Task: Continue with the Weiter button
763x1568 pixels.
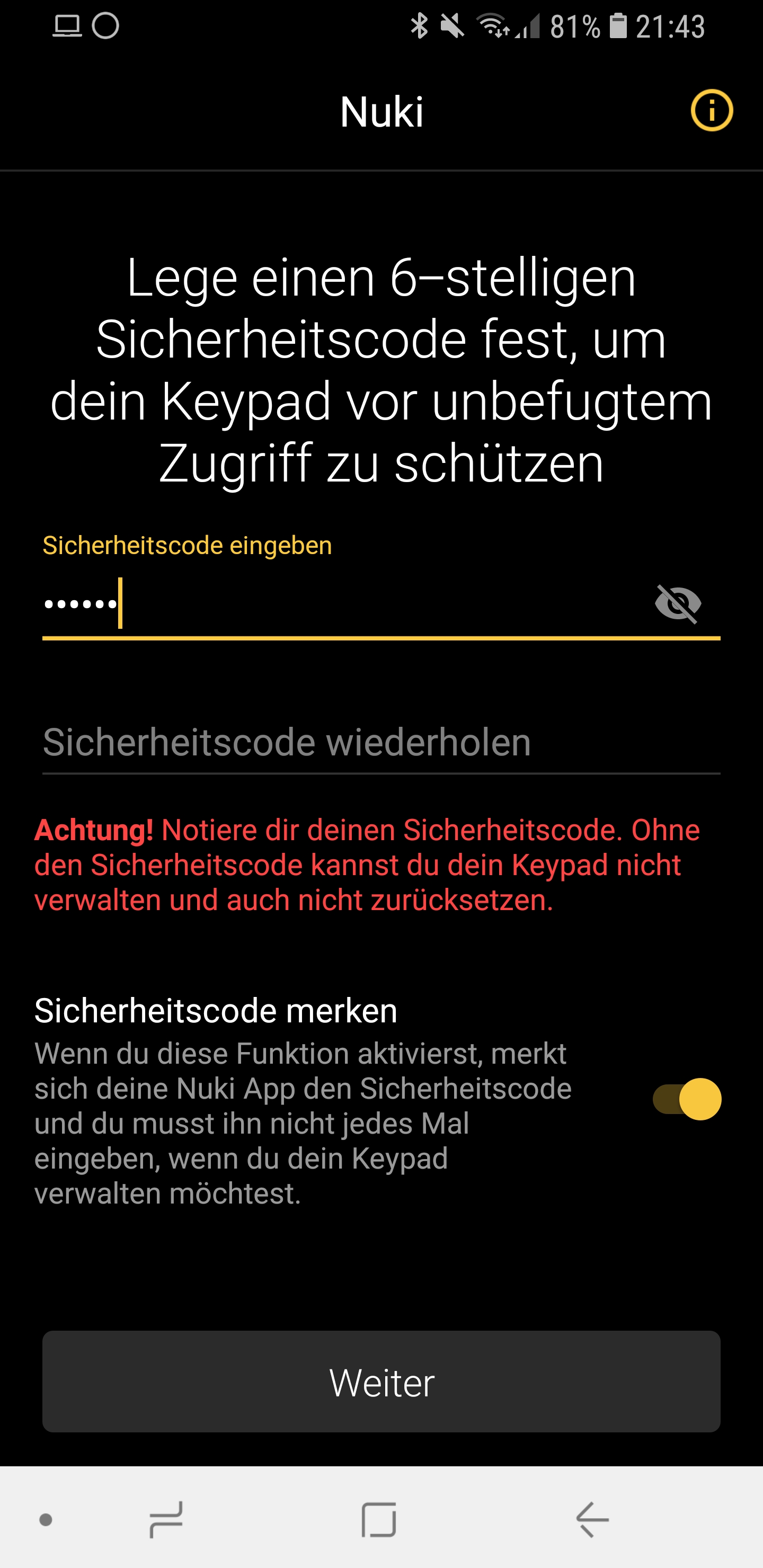Action: pos(381,1382)
